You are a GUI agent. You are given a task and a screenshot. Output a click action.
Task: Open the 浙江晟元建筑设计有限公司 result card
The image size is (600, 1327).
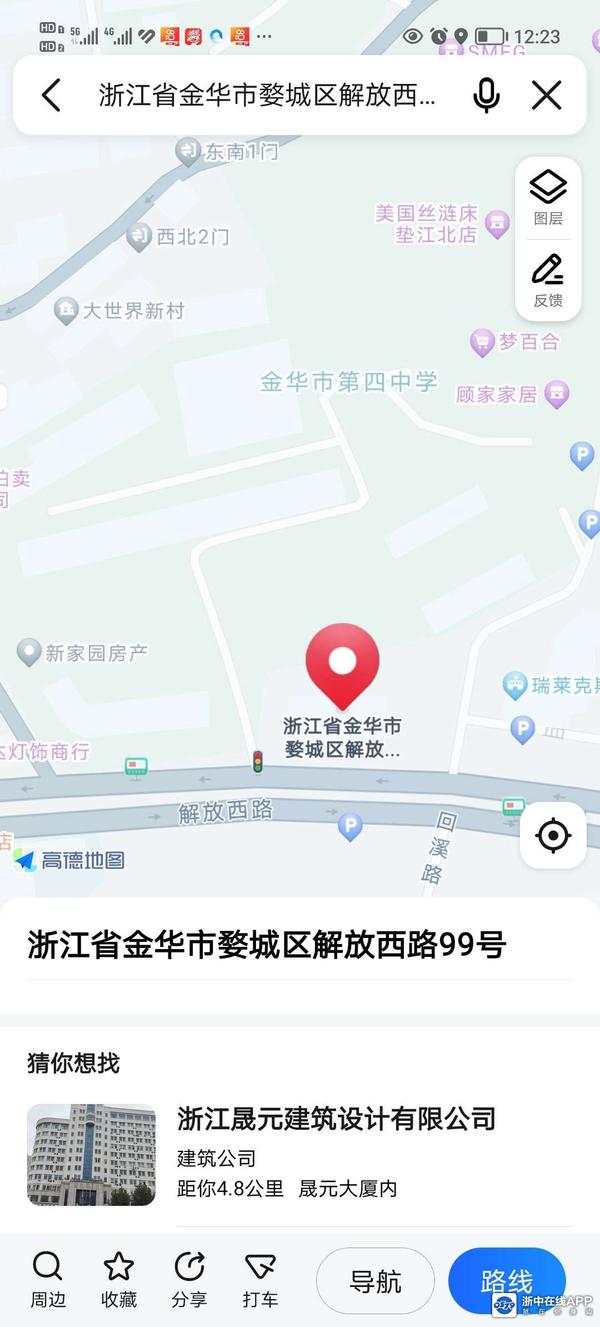pyautogui.click(x=300, y=1153)
